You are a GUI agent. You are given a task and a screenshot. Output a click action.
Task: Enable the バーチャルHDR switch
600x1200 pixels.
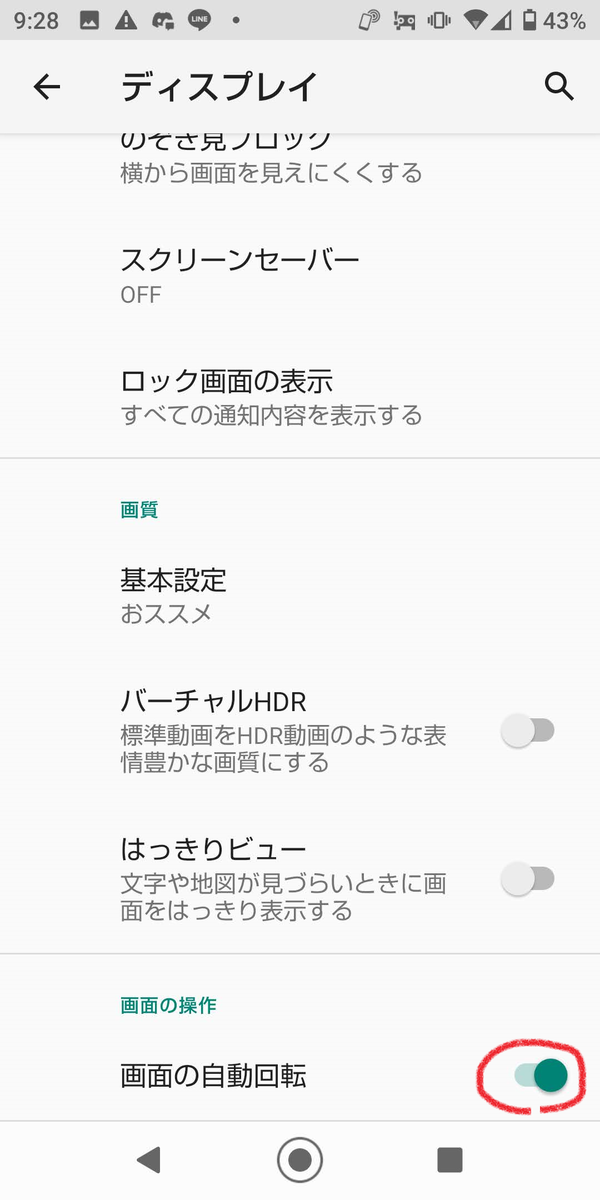pos(528,732)
